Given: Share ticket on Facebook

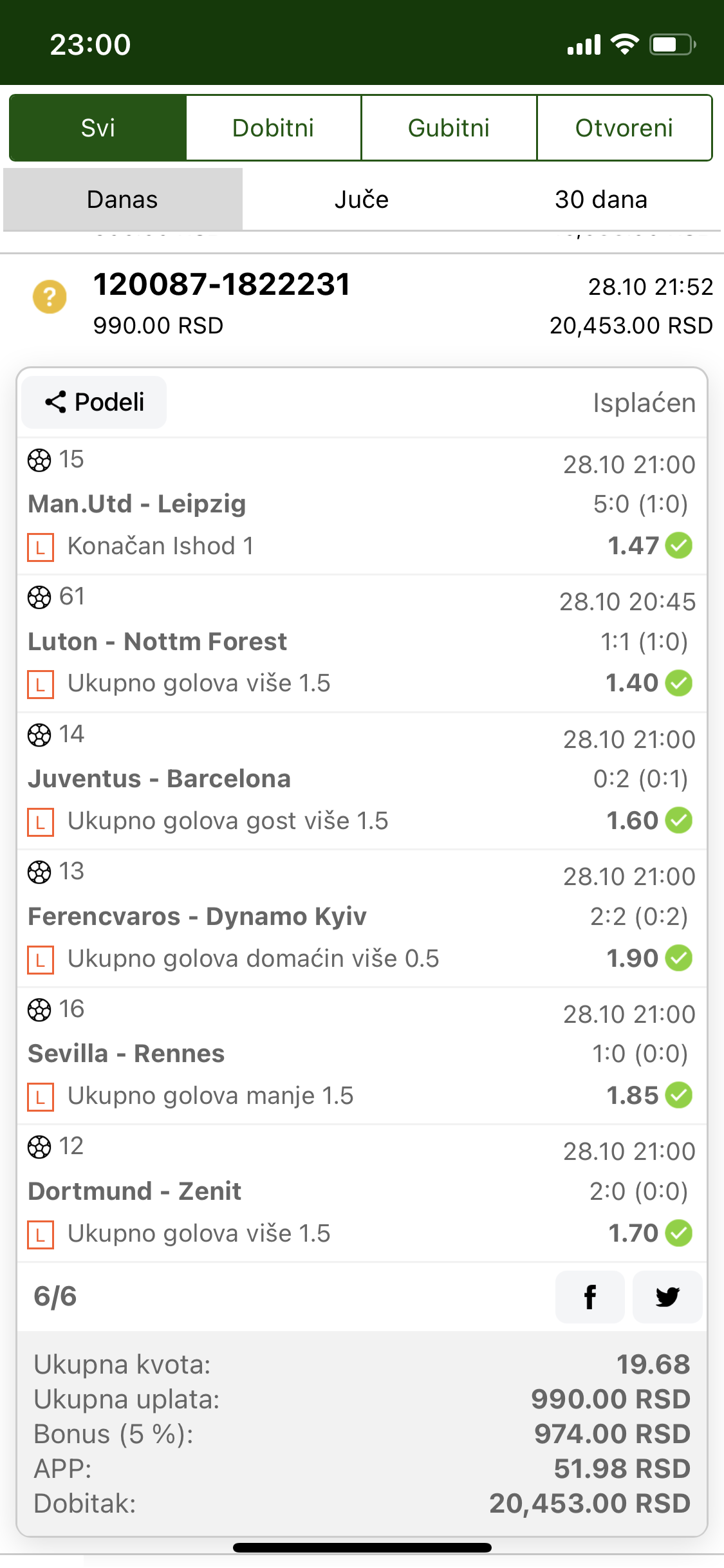Looking at the screenshot, I should (589, 1297).
